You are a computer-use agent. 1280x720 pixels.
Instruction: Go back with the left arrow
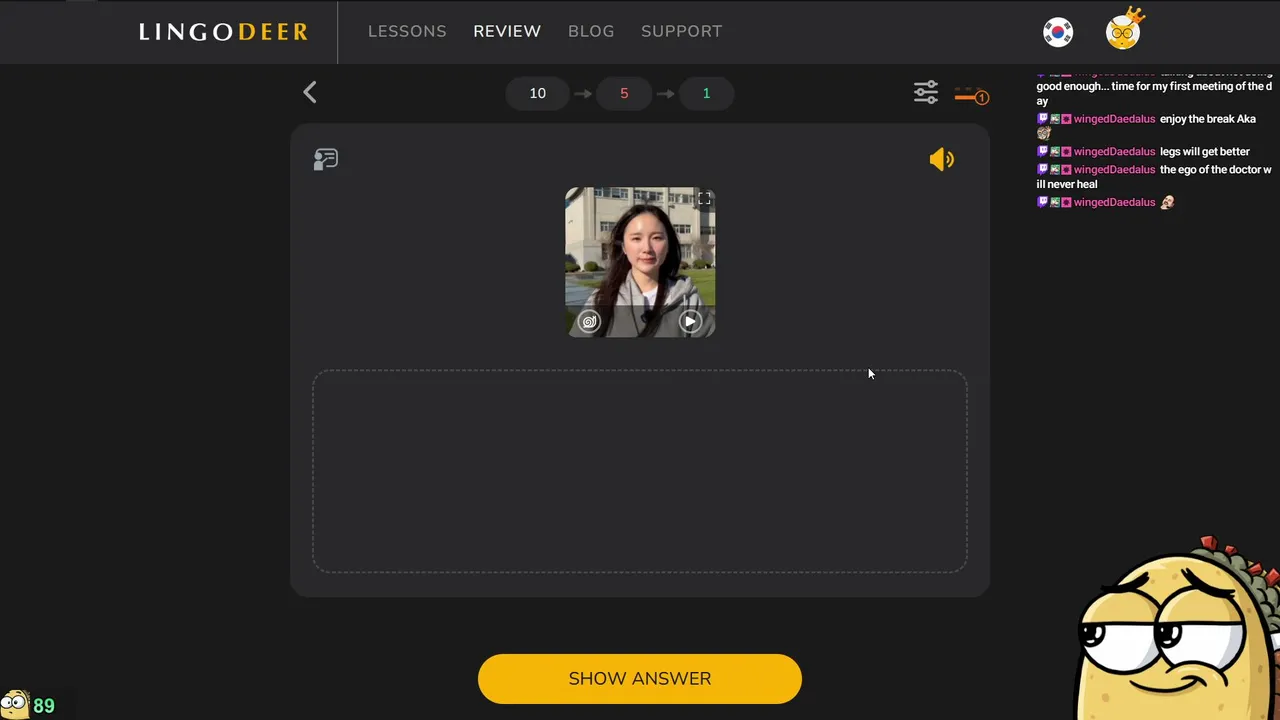[x=310, y=93]
